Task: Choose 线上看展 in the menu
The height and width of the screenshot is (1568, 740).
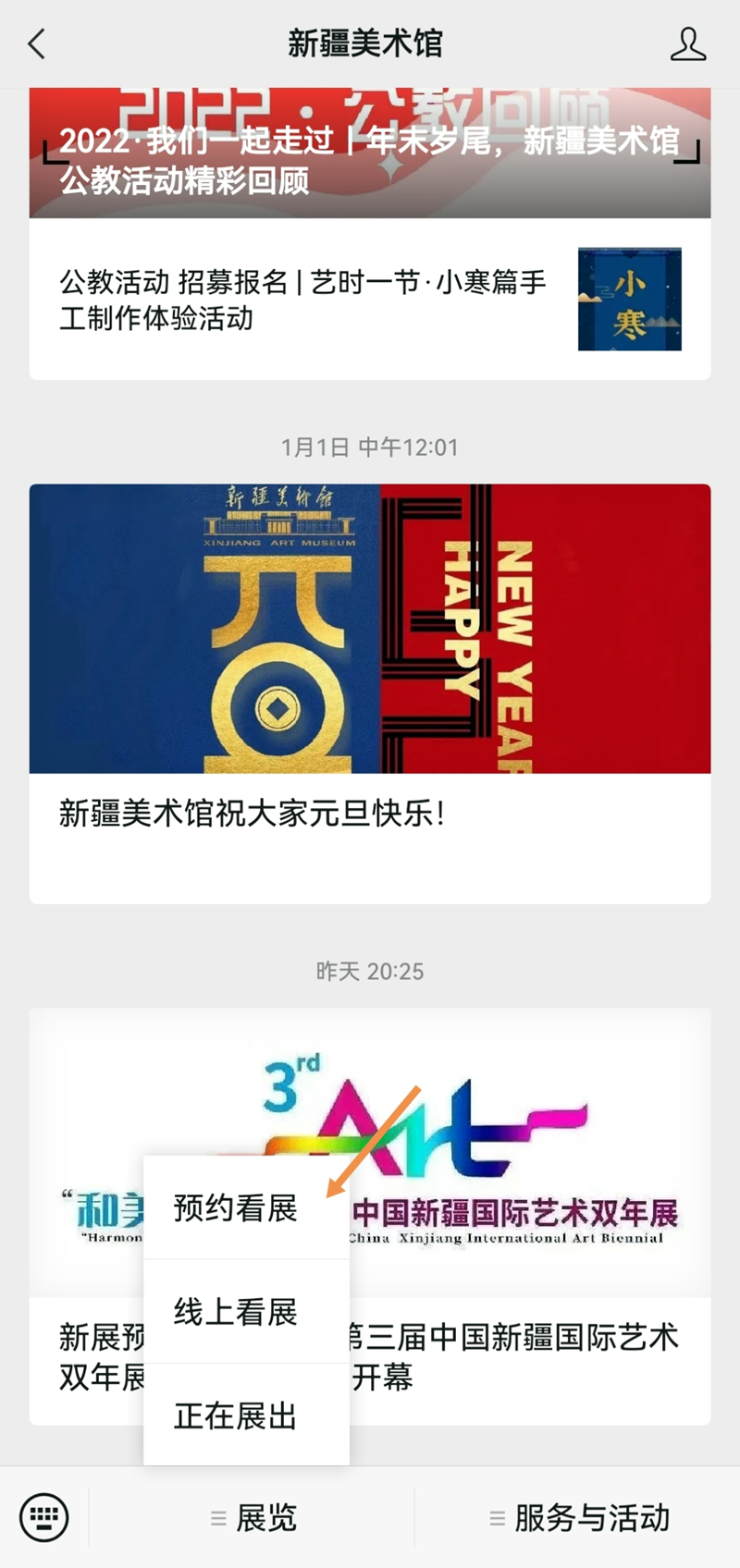Action: pyautogui.click(x=236, y=1311)
